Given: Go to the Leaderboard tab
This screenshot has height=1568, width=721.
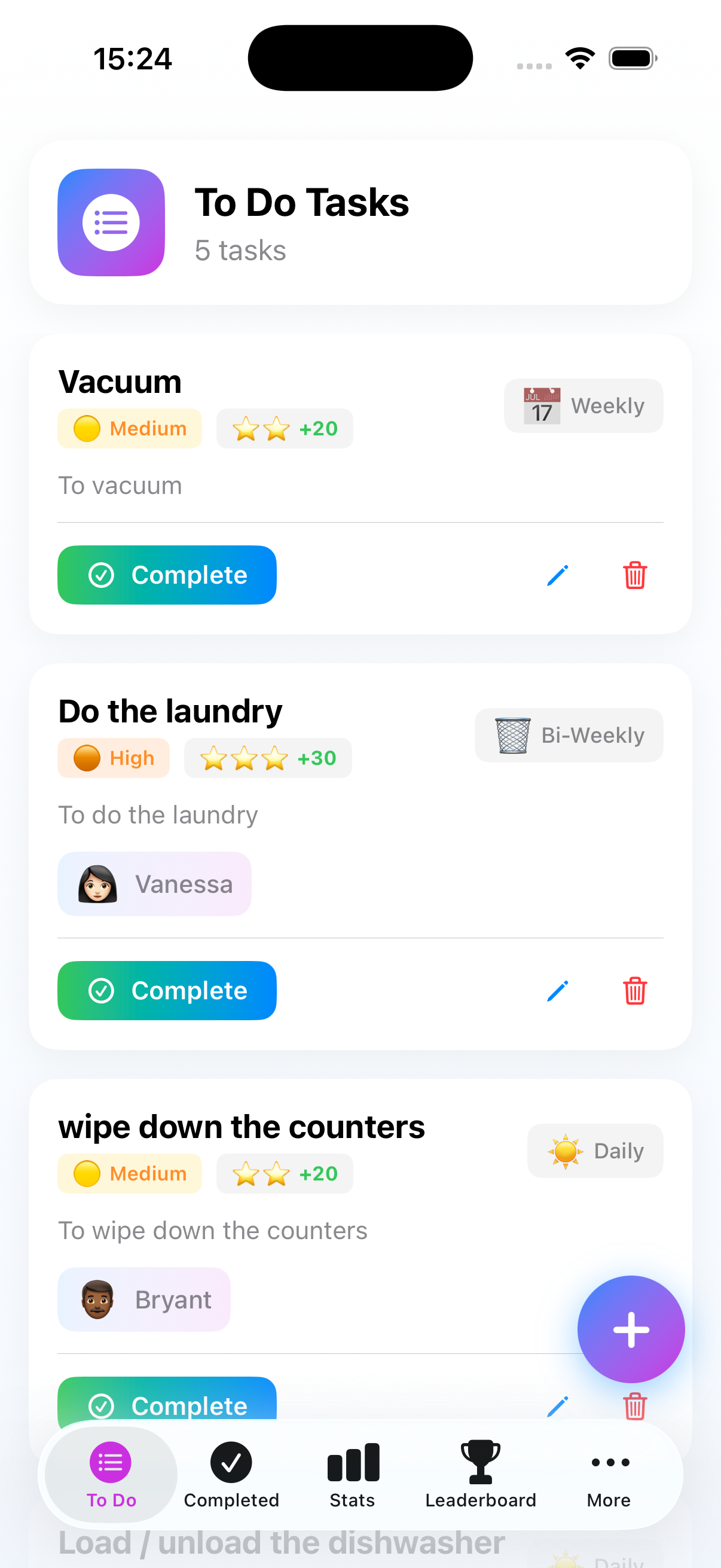Looking at the screenshot, I should [480, 1474].
